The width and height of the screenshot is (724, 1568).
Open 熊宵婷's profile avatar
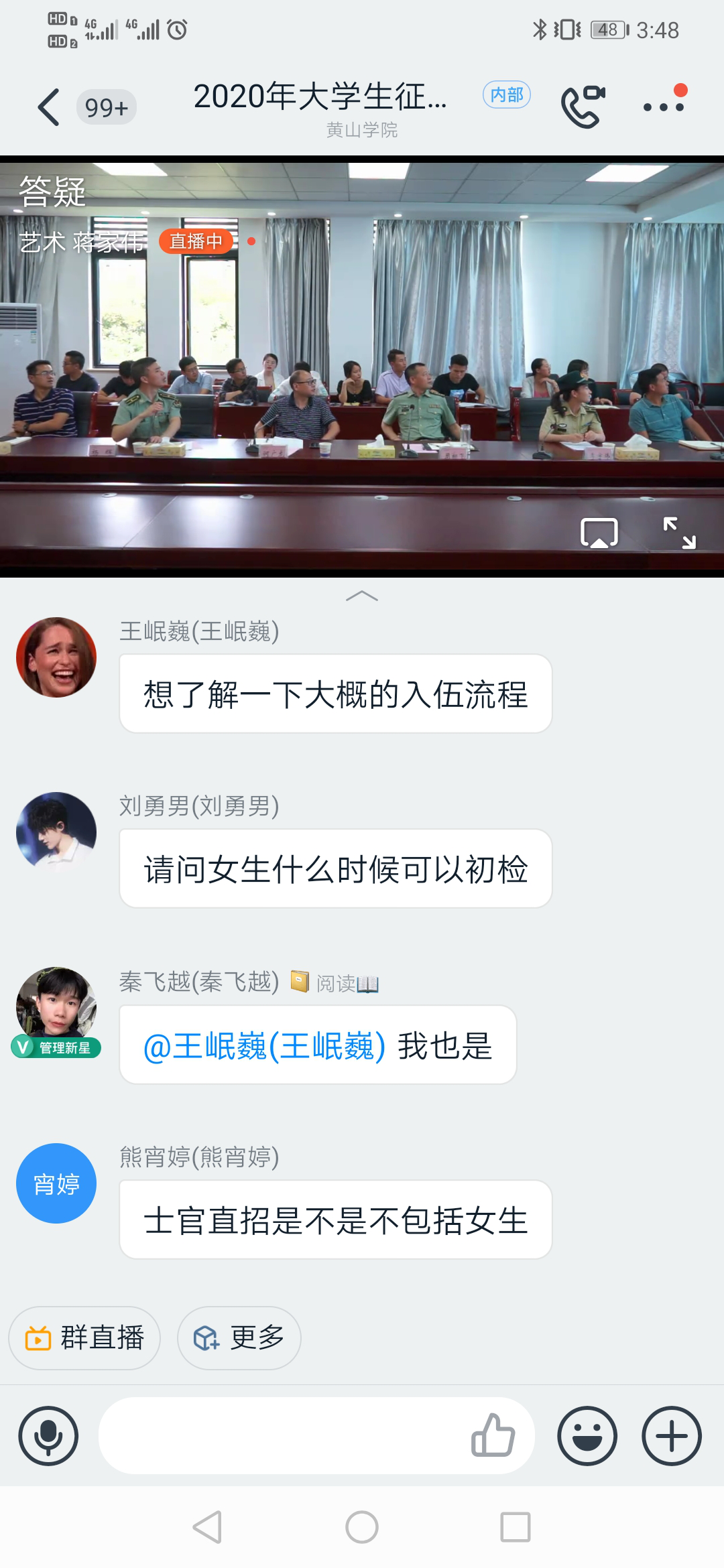pos(56,1183)
